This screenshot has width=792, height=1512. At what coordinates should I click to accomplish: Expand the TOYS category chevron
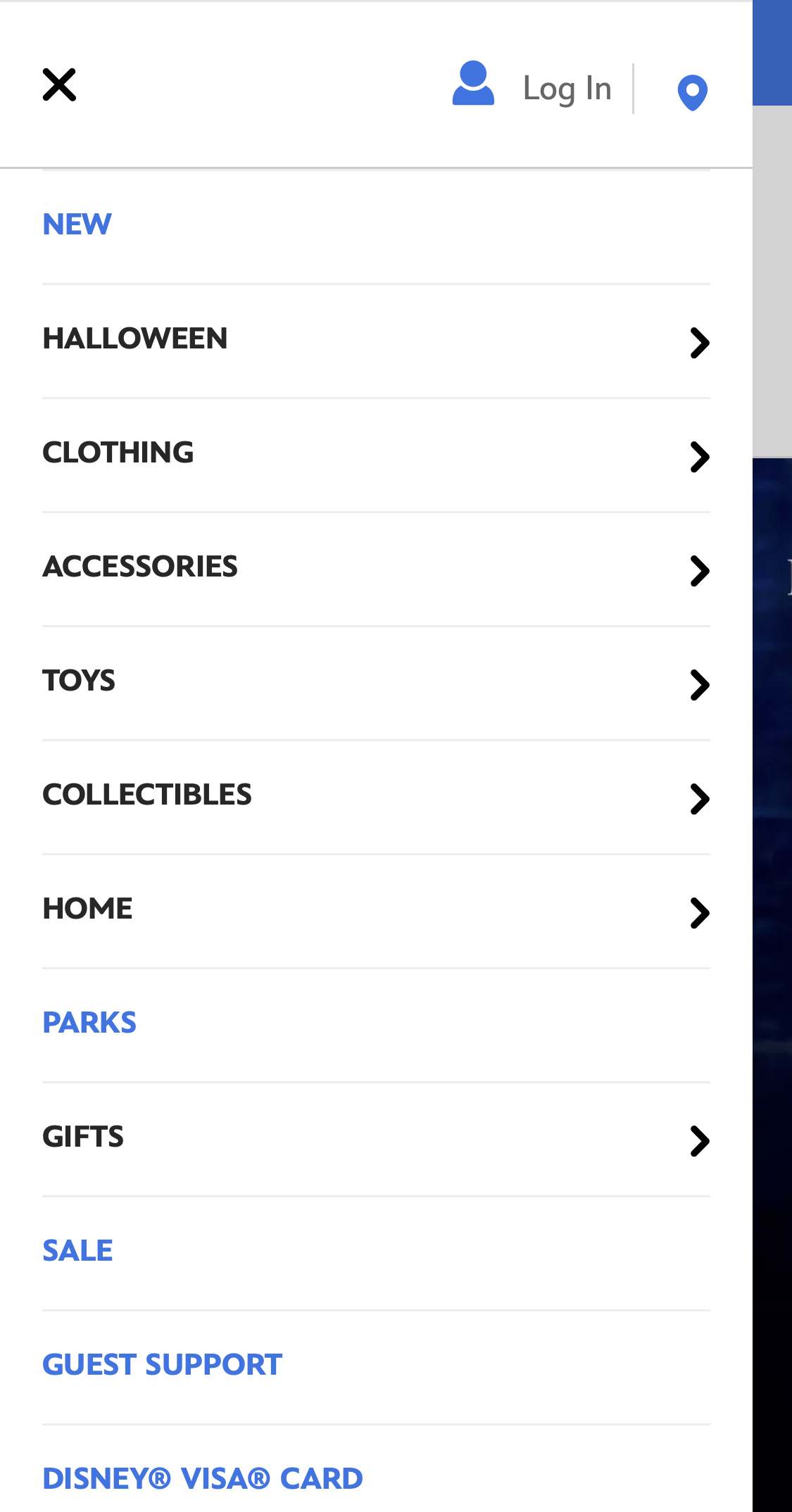(700, 684)
